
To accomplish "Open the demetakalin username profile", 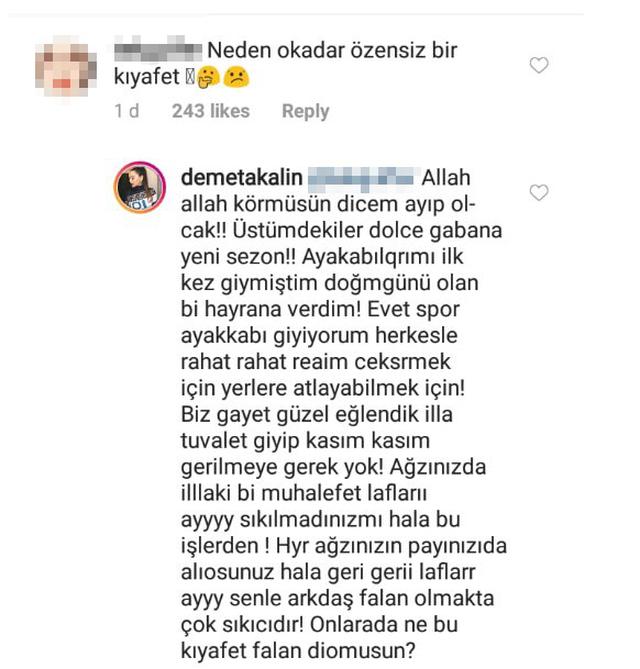I will [x=239, y=178].
